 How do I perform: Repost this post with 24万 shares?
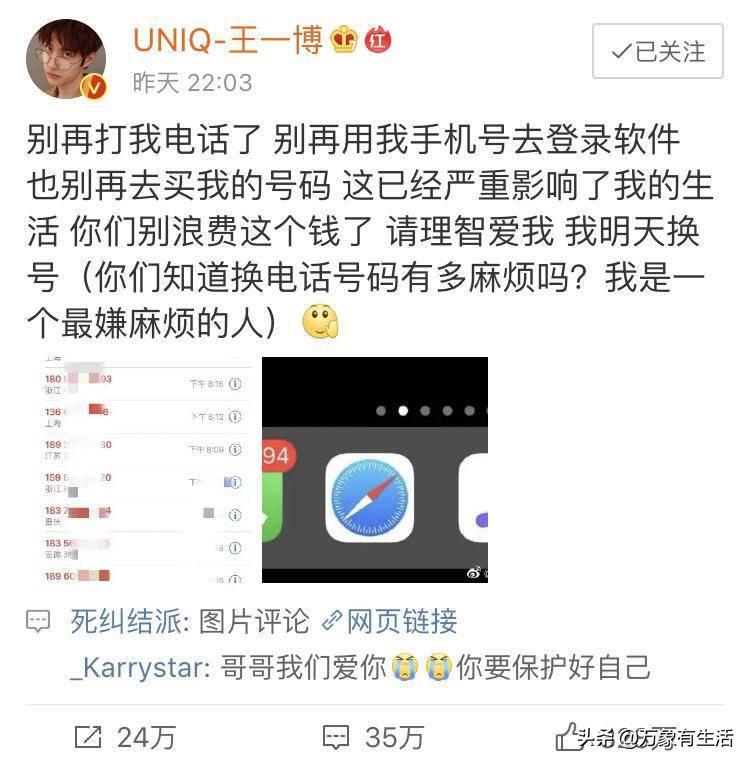(125, 737)
